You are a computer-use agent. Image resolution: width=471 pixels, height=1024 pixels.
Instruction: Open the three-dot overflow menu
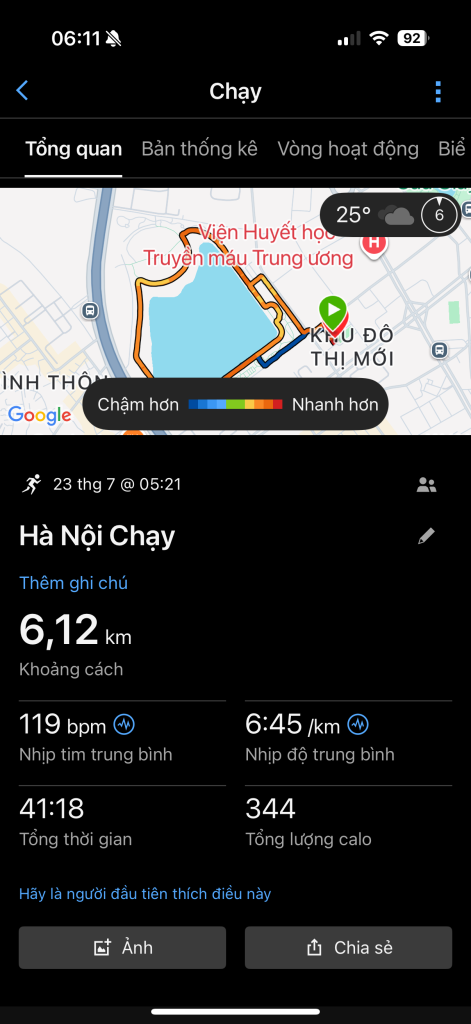(x=438, y=92)
